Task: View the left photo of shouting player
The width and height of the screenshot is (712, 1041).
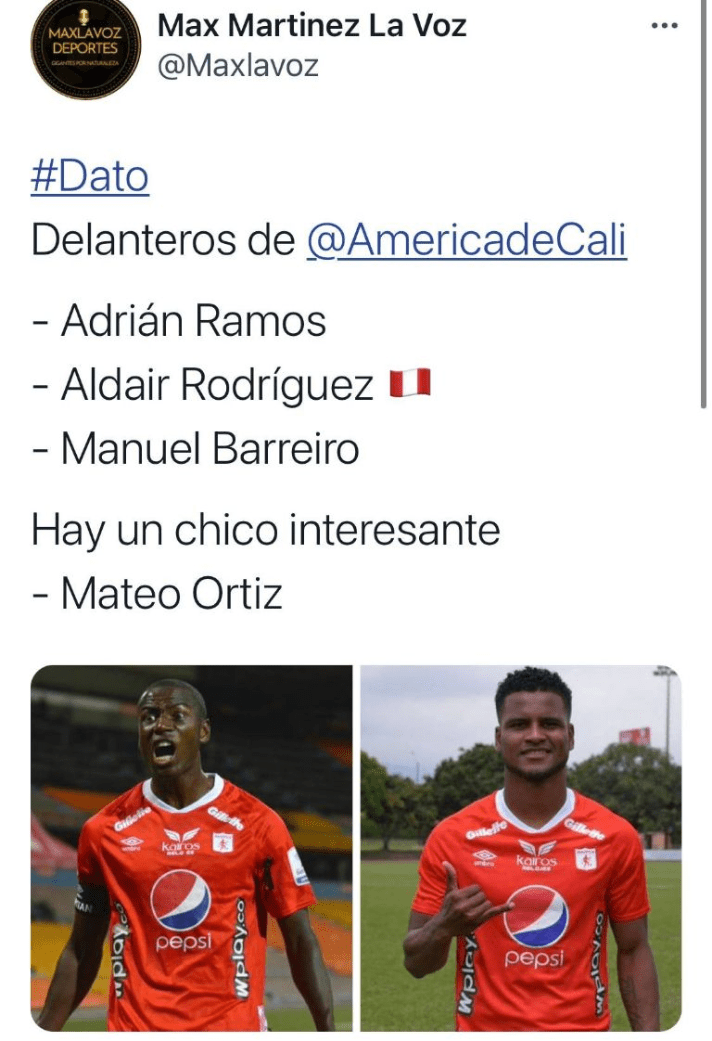Action: point(192,847)
